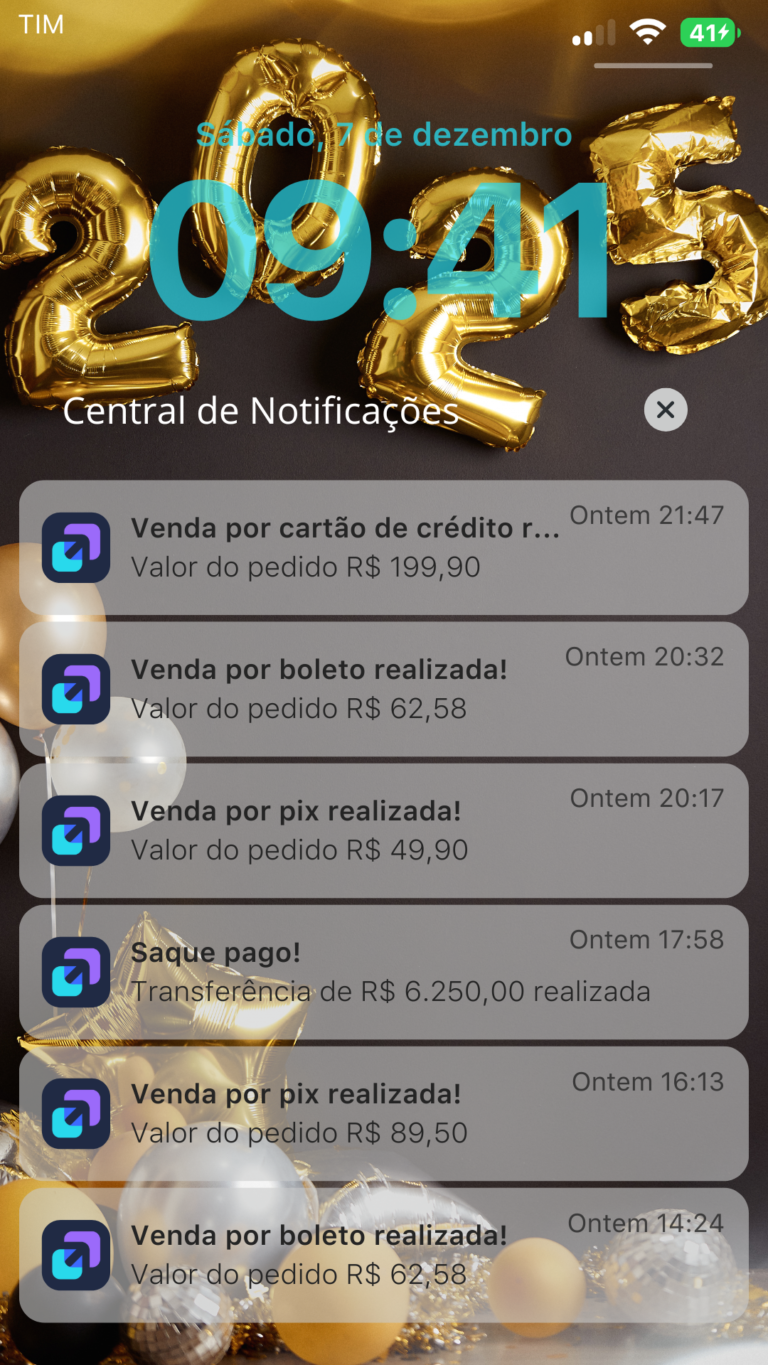Open the credit card sale notification for R$ 199,90

(384, 547)
